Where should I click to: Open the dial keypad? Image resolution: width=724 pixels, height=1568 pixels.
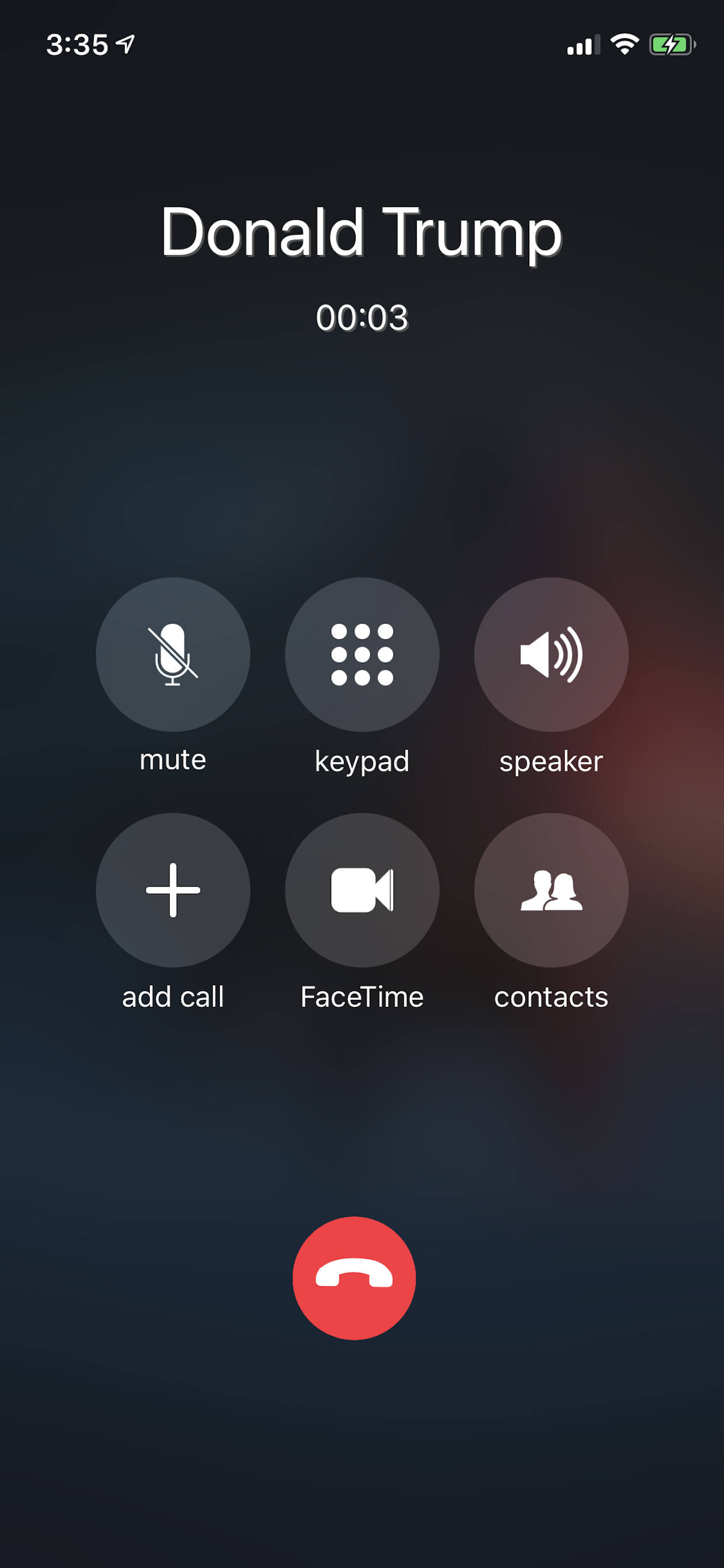tap(362, 654)
